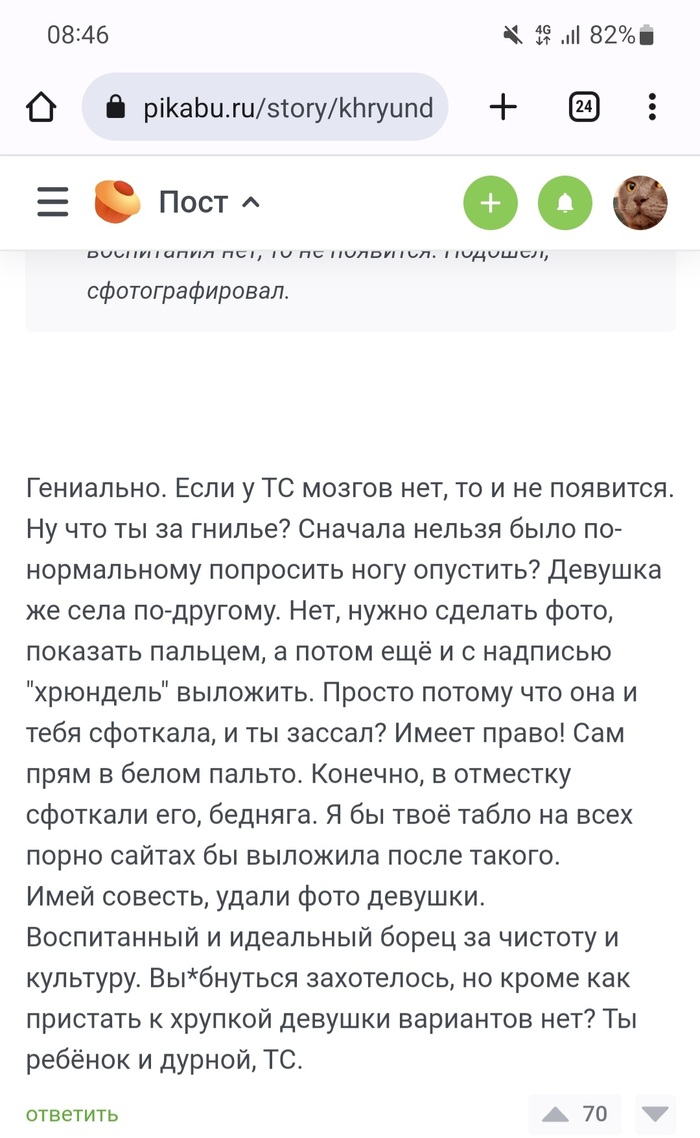Downvote the comment with rating 70
This screenshot has width=700, height=1138.
[656, 1114]
